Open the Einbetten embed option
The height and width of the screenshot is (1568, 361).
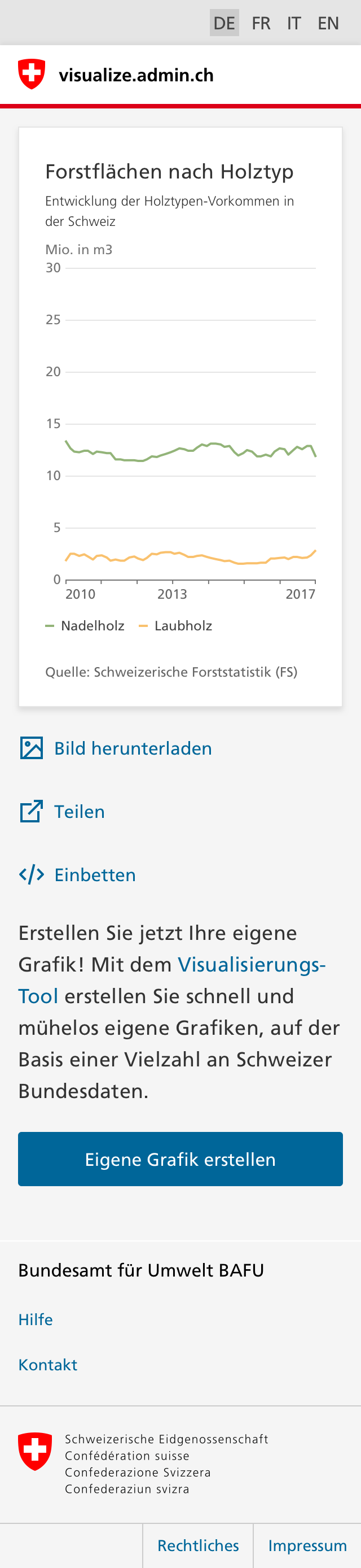tap(95, 875)
